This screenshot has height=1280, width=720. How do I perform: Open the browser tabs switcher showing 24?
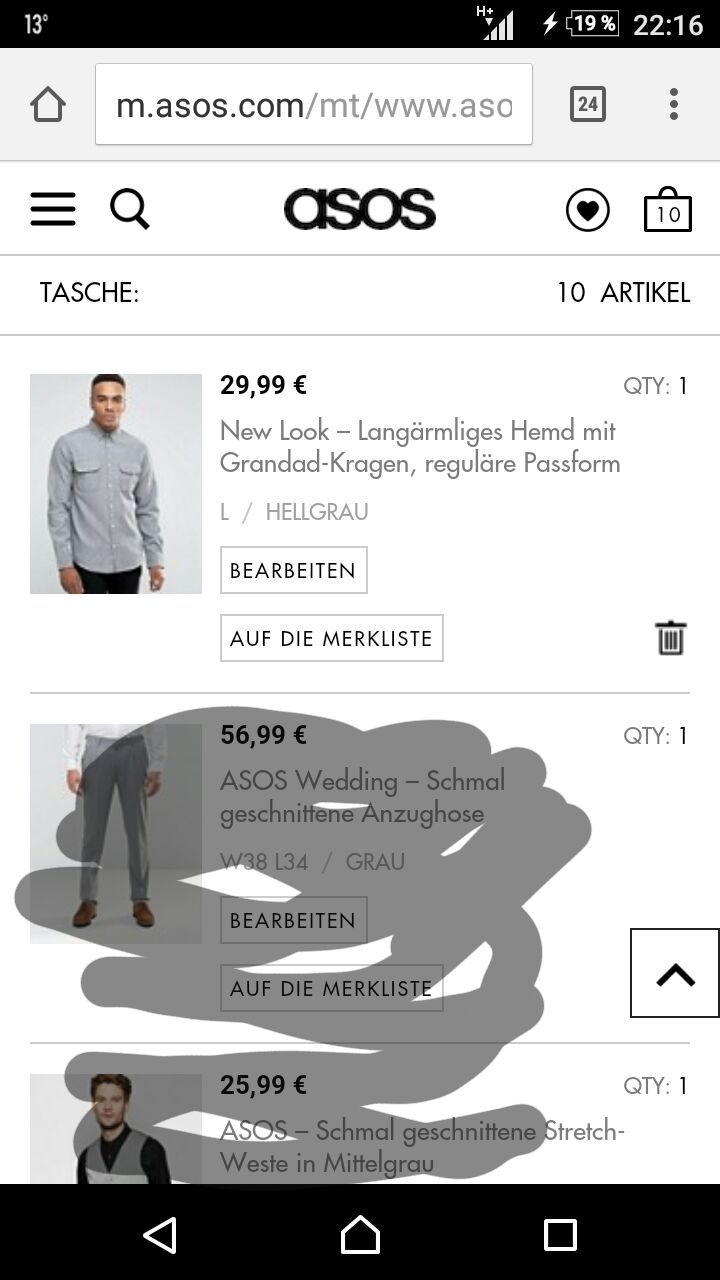(x=587, y=104)
